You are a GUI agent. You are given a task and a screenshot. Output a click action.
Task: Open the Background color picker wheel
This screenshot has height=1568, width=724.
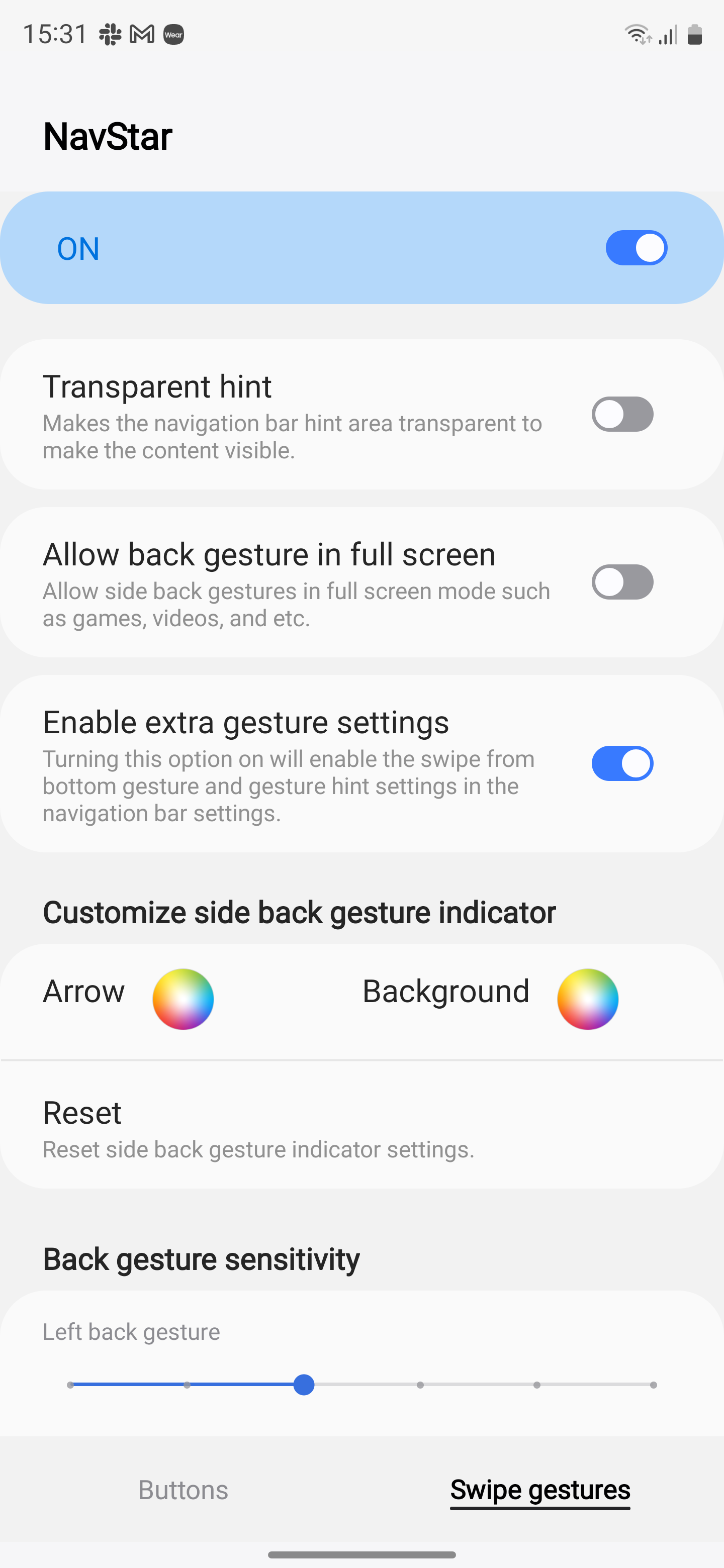click(587, 999)
